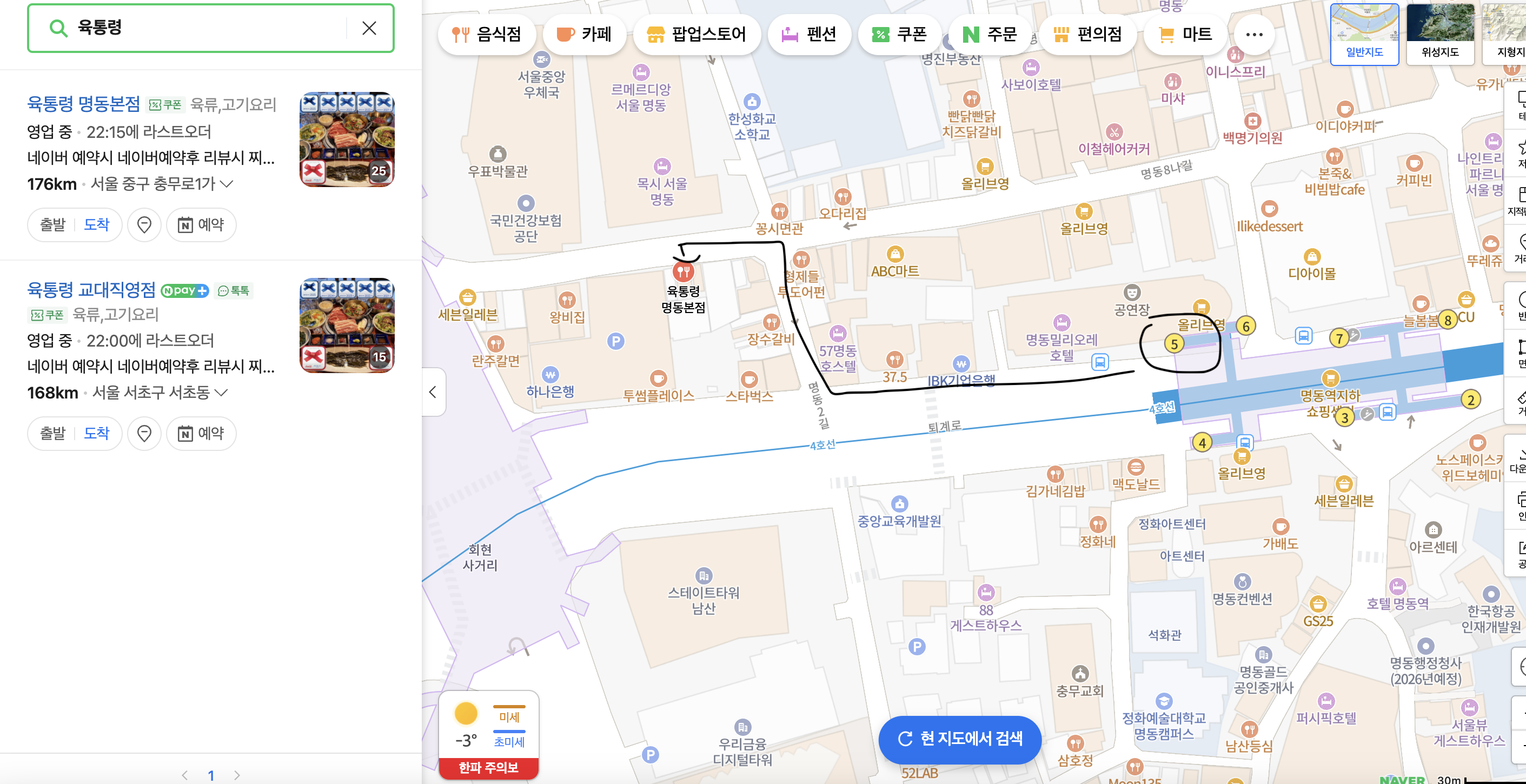Open the weather and fine dust widget
This screenshot has width=1526, height=784.
click(489, 734)
